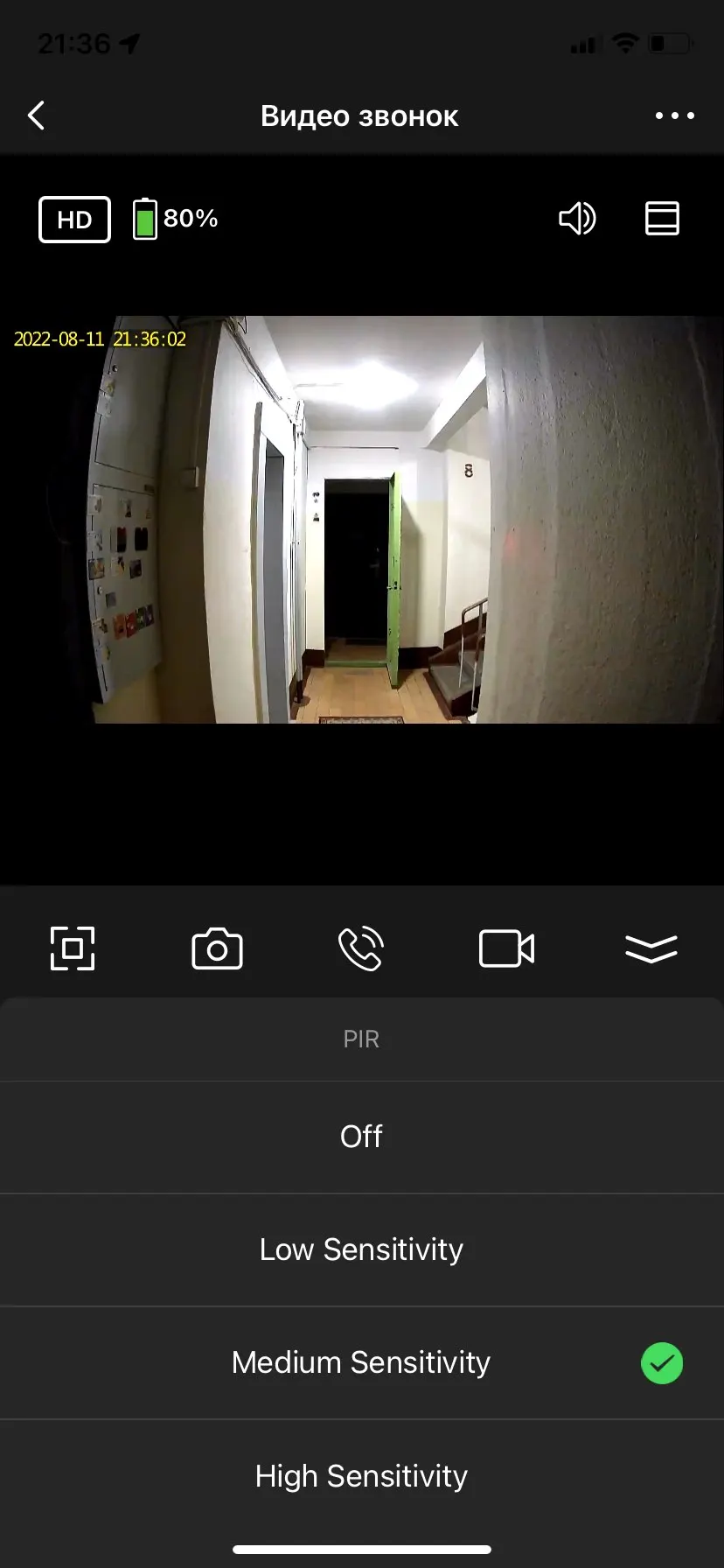Select Medium Sensitivity option
This screenshot has width=724, height=1568.
coord(362,1362)
